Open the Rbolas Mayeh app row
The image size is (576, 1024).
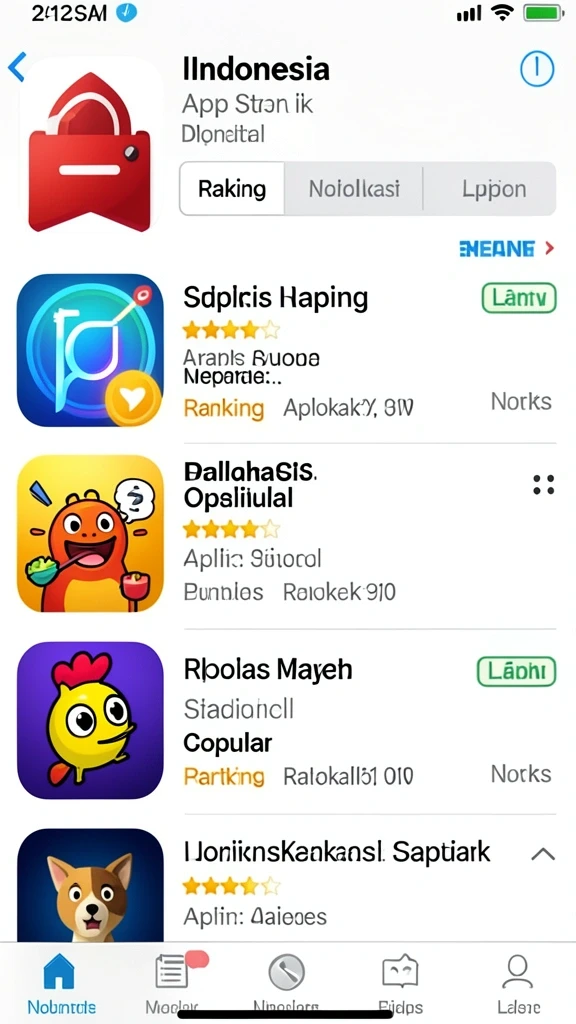coord(287,720)
